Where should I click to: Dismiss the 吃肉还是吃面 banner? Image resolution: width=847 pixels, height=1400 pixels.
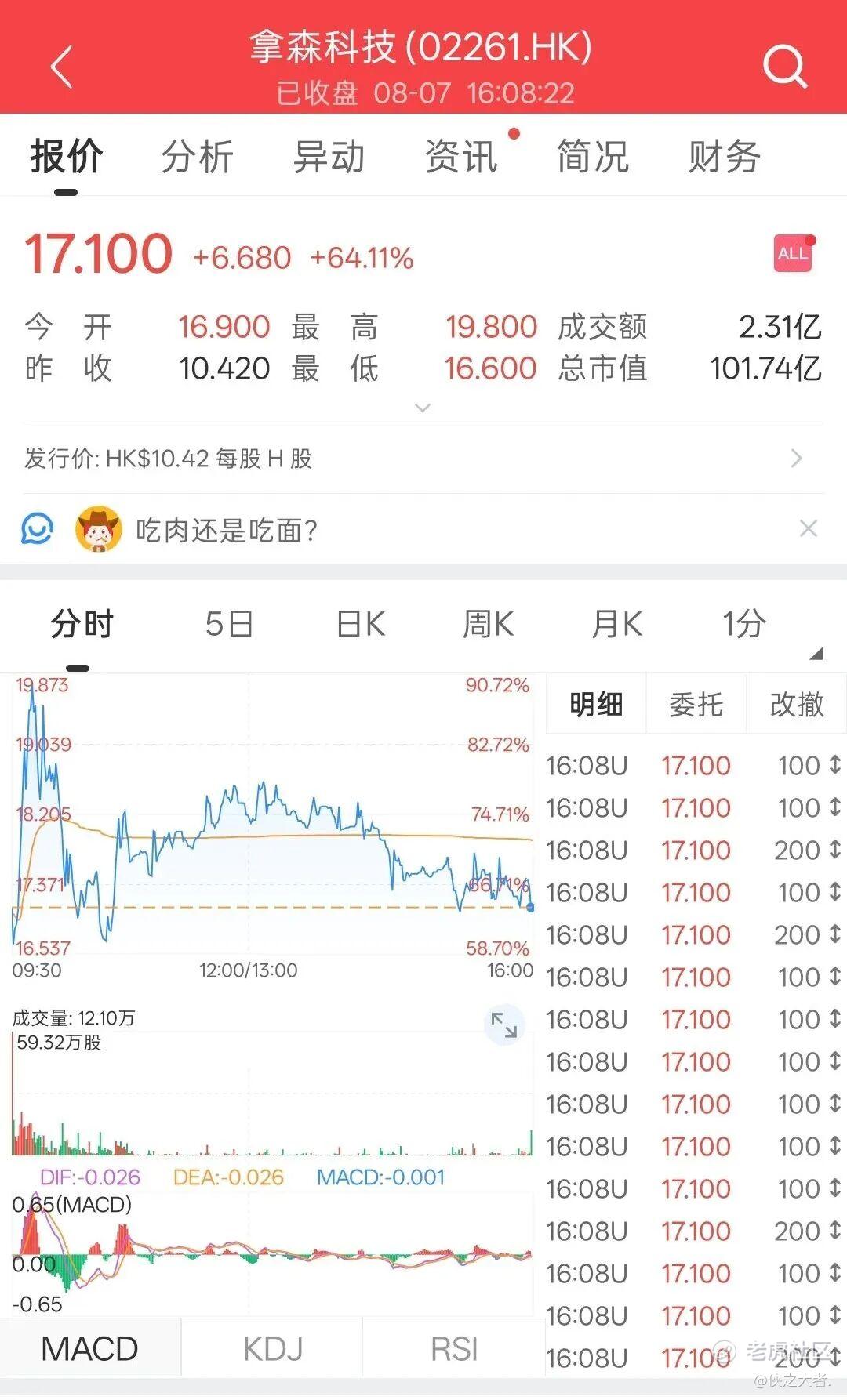[x=809, y=529]
